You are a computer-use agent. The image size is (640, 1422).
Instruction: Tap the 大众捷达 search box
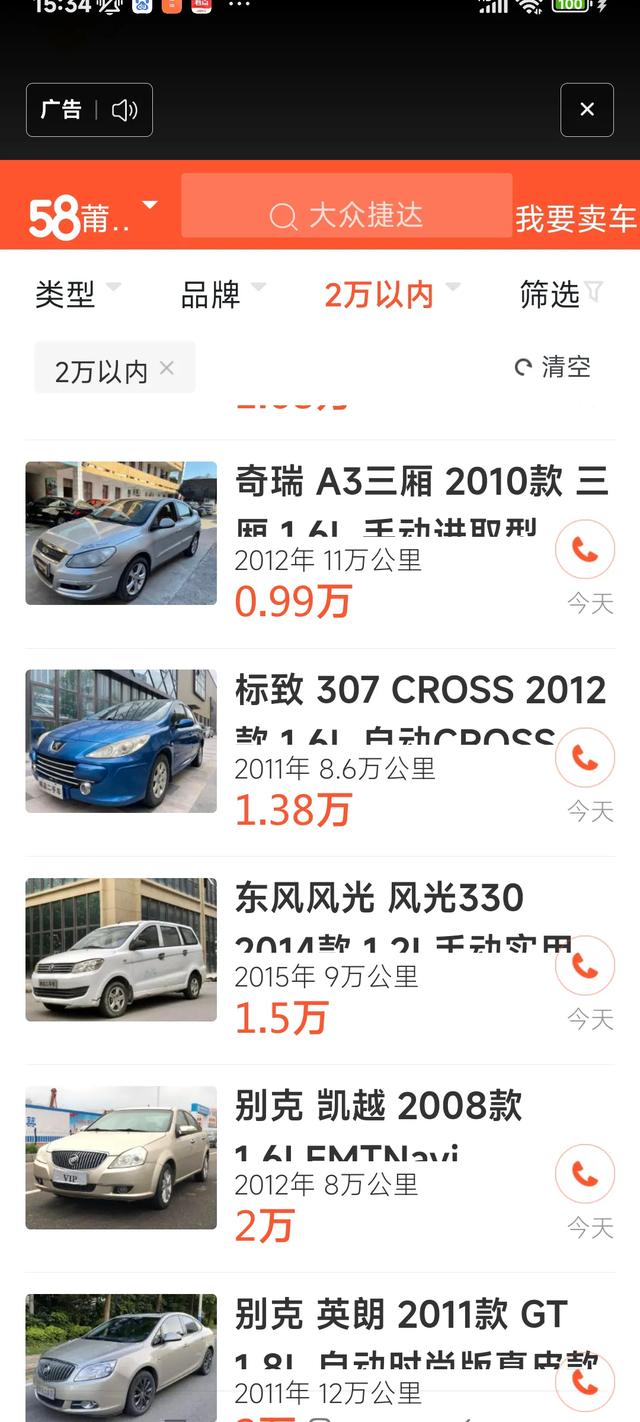click(346, 215)
